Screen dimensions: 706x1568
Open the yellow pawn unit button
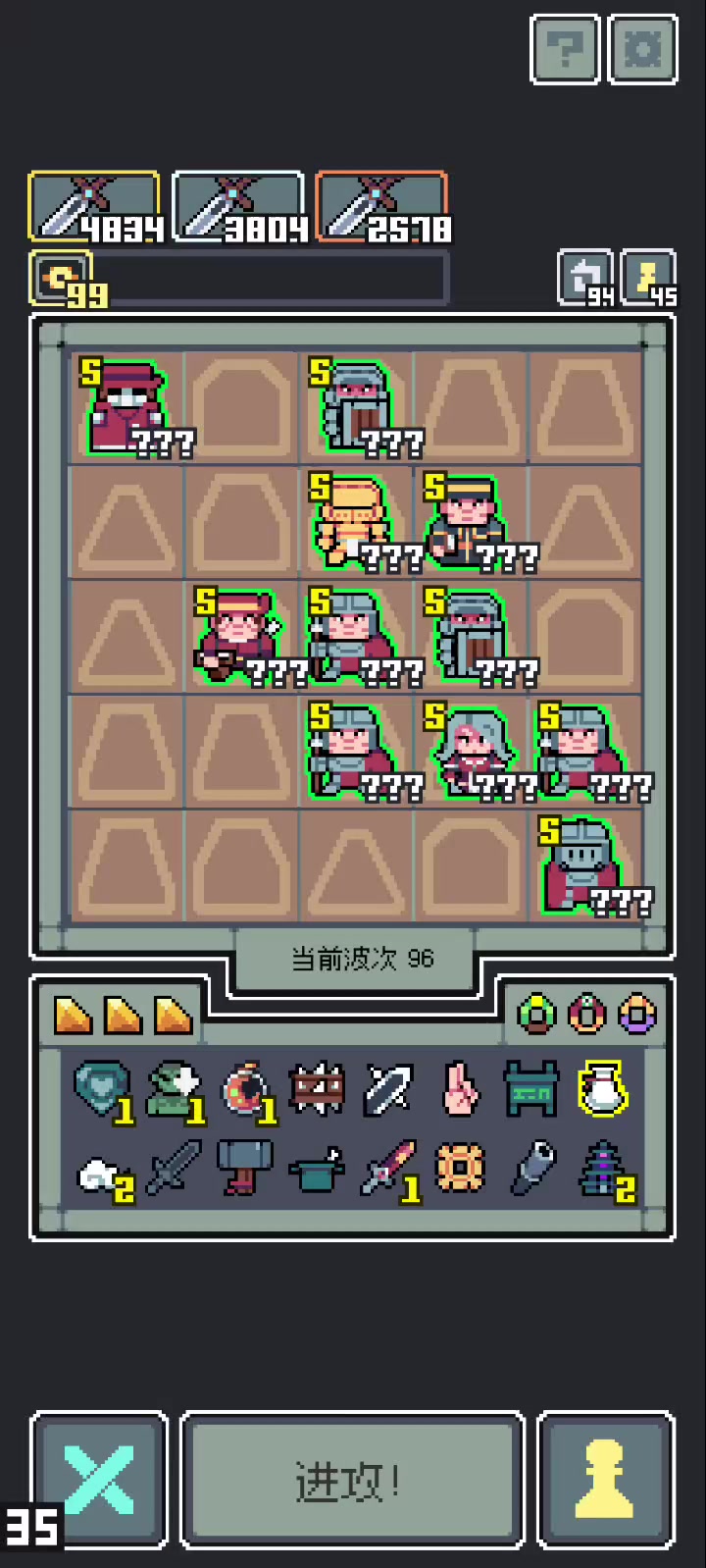click(605, 1481)
